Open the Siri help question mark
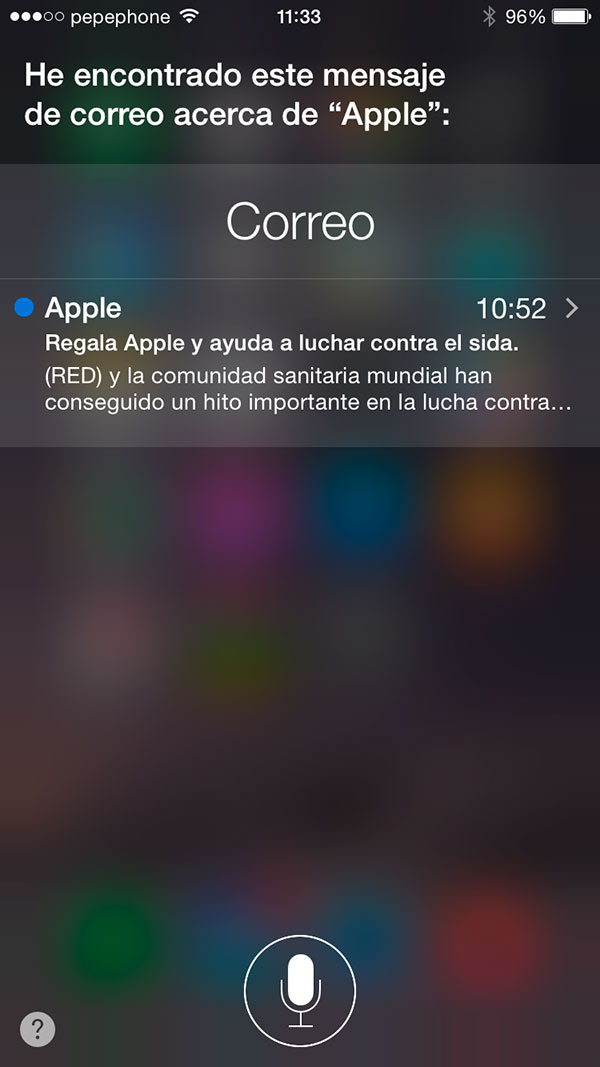 (x=37, y=1028)
